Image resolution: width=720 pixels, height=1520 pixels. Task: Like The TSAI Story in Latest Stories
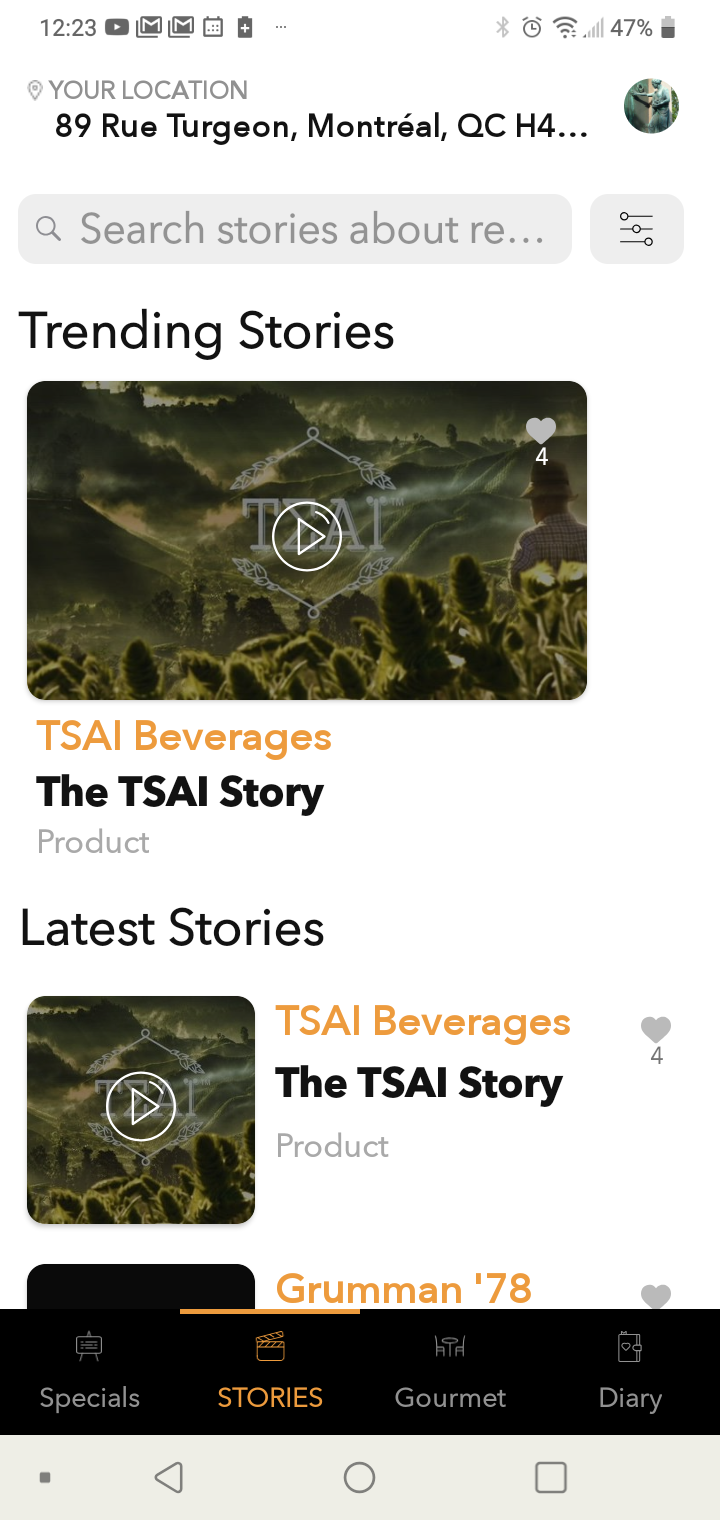pos(656,1030)
